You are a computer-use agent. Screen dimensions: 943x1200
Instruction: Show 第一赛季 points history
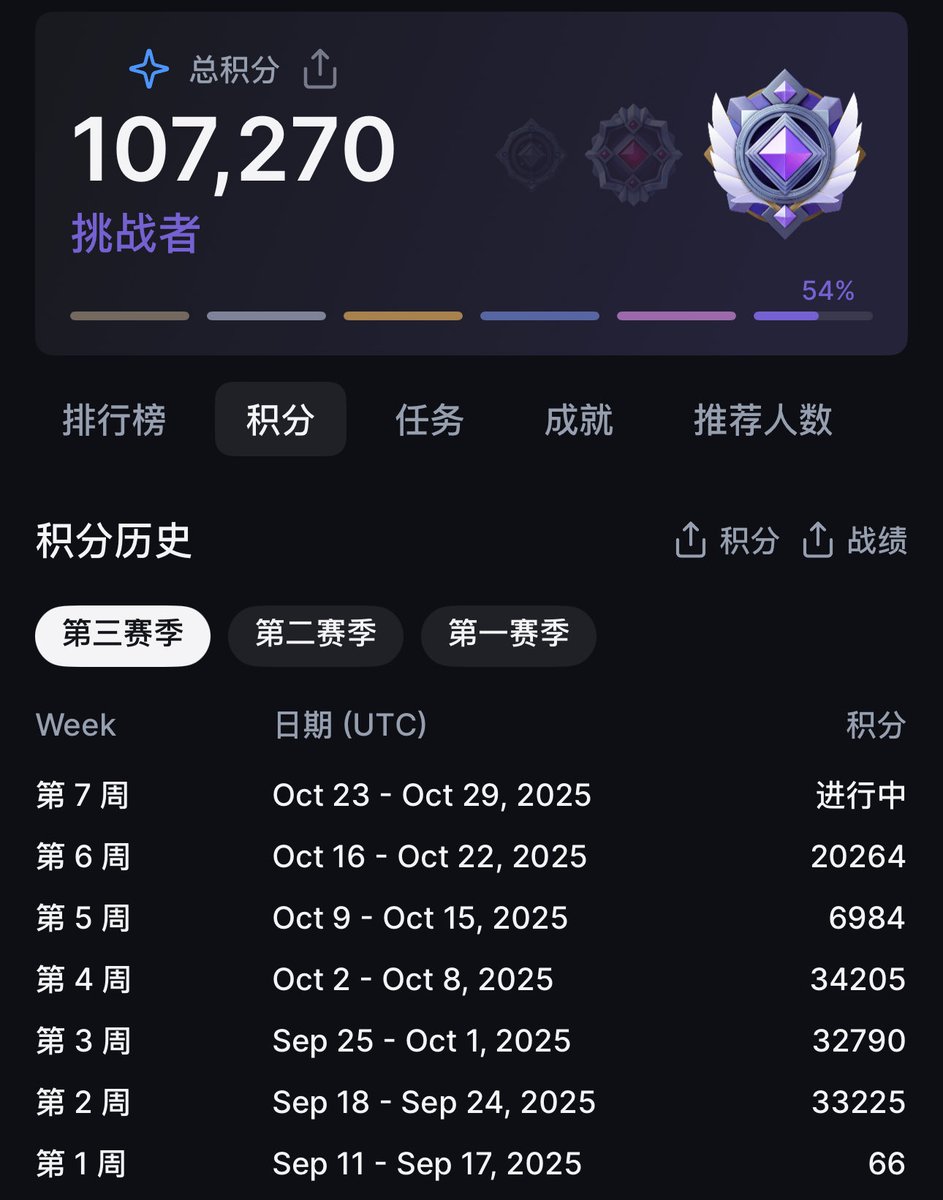508,635
